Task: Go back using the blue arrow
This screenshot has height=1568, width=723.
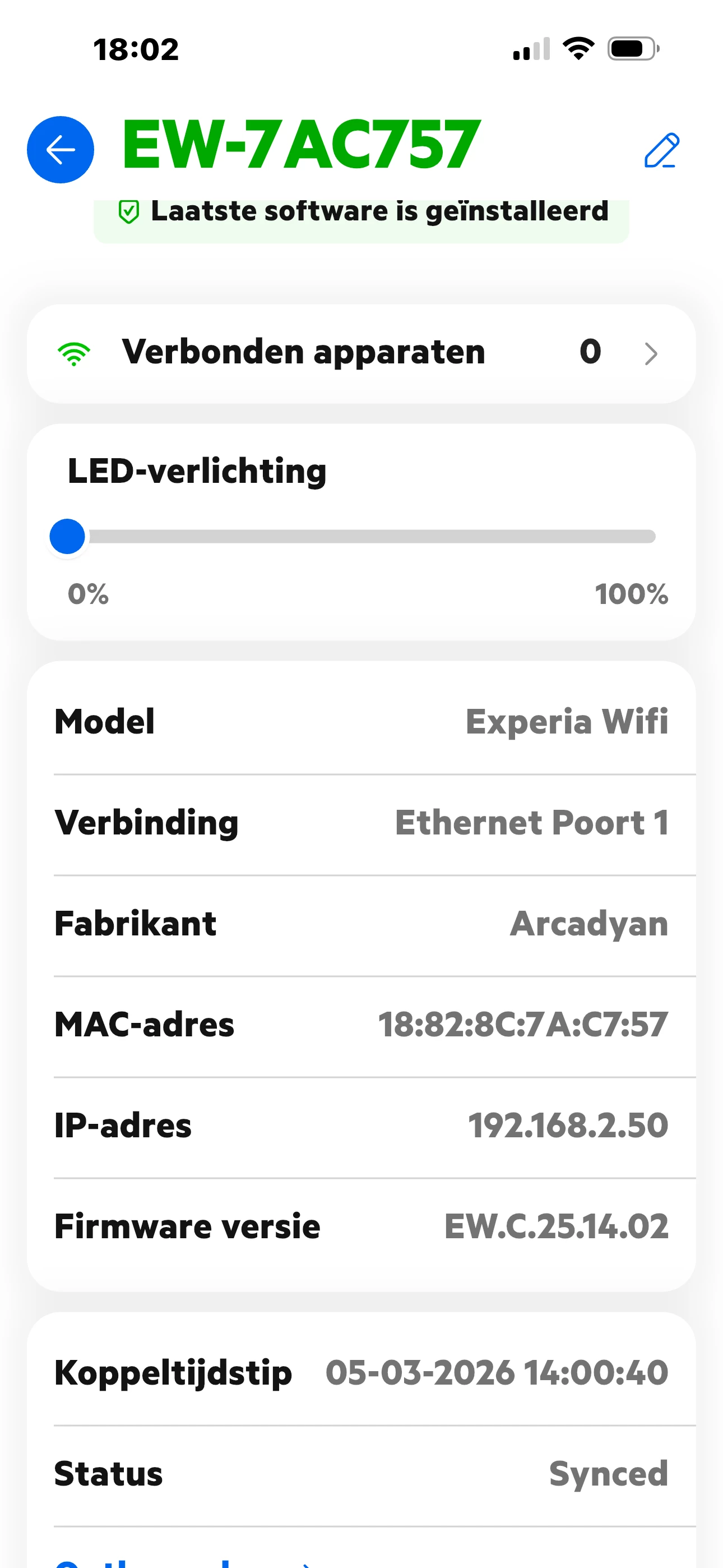Action: pyautogui.click(x=61, y=150)
